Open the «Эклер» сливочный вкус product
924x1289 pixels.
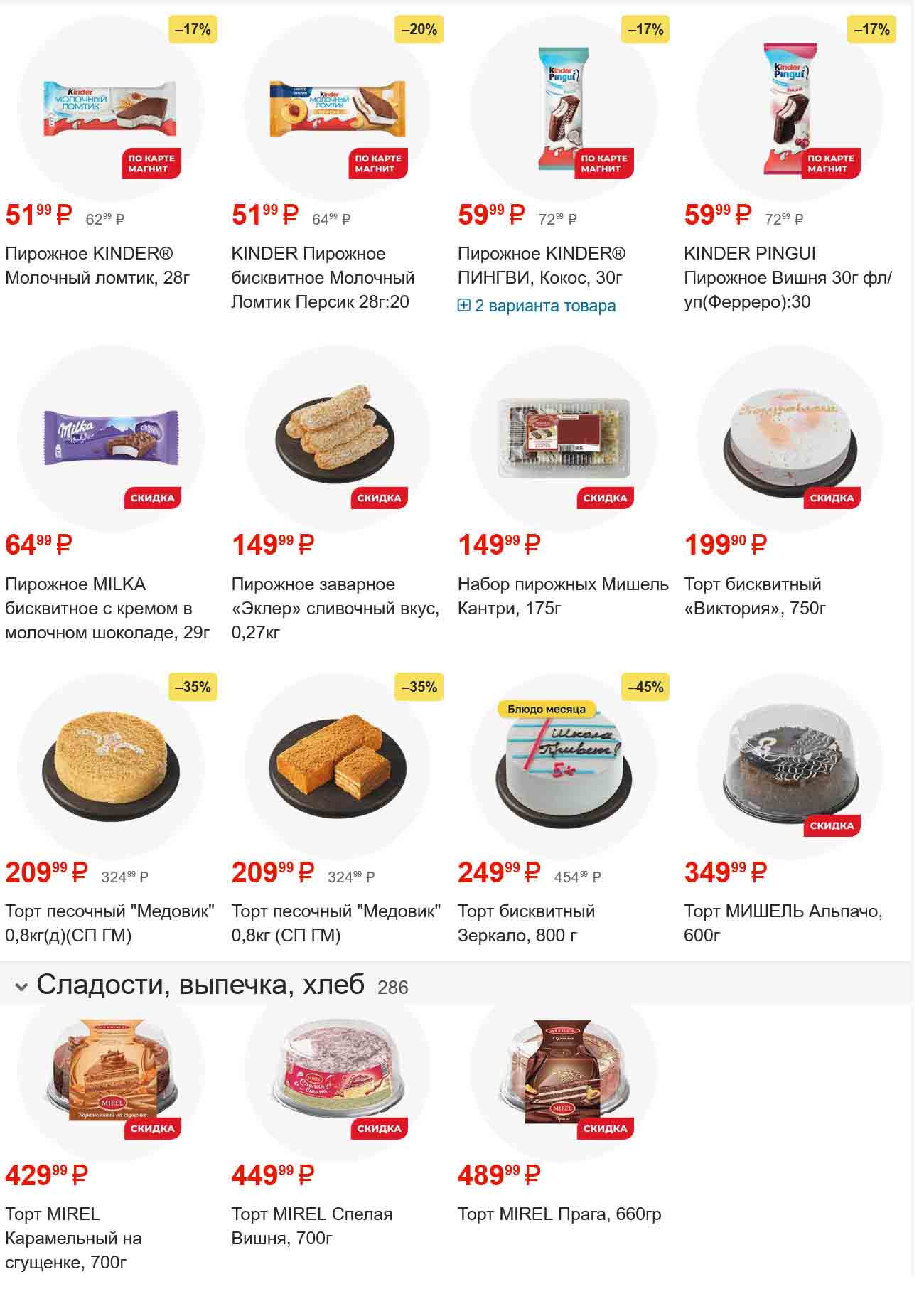(x=335, y=608)
